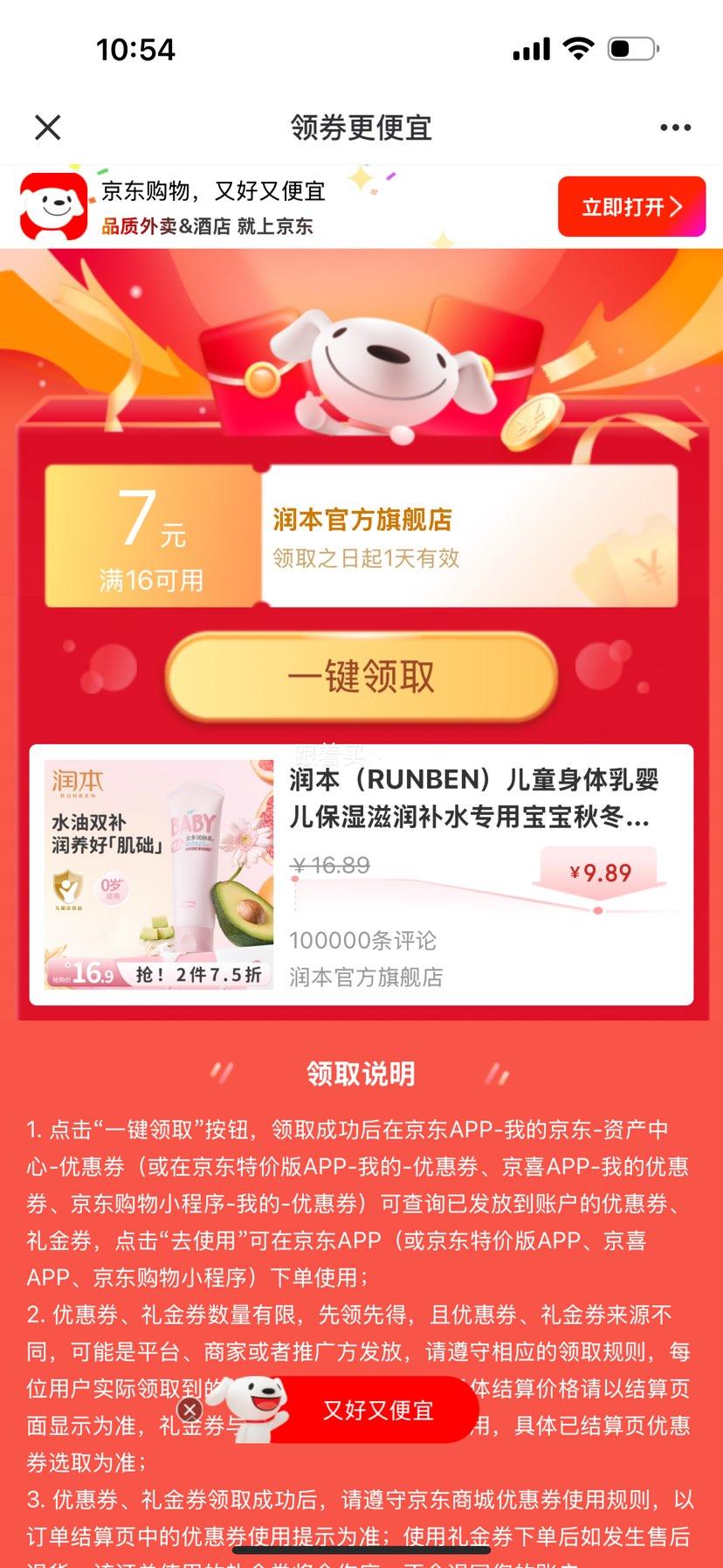Close the coupon page via the X

[48, 127]
